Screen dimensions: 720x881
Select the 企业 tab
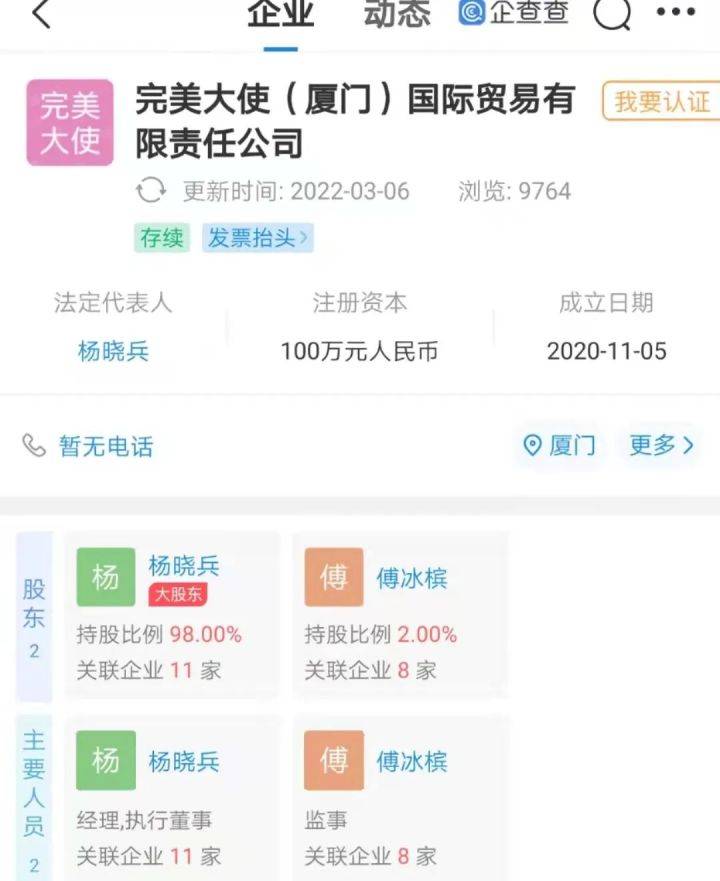[x=281, y=15]
